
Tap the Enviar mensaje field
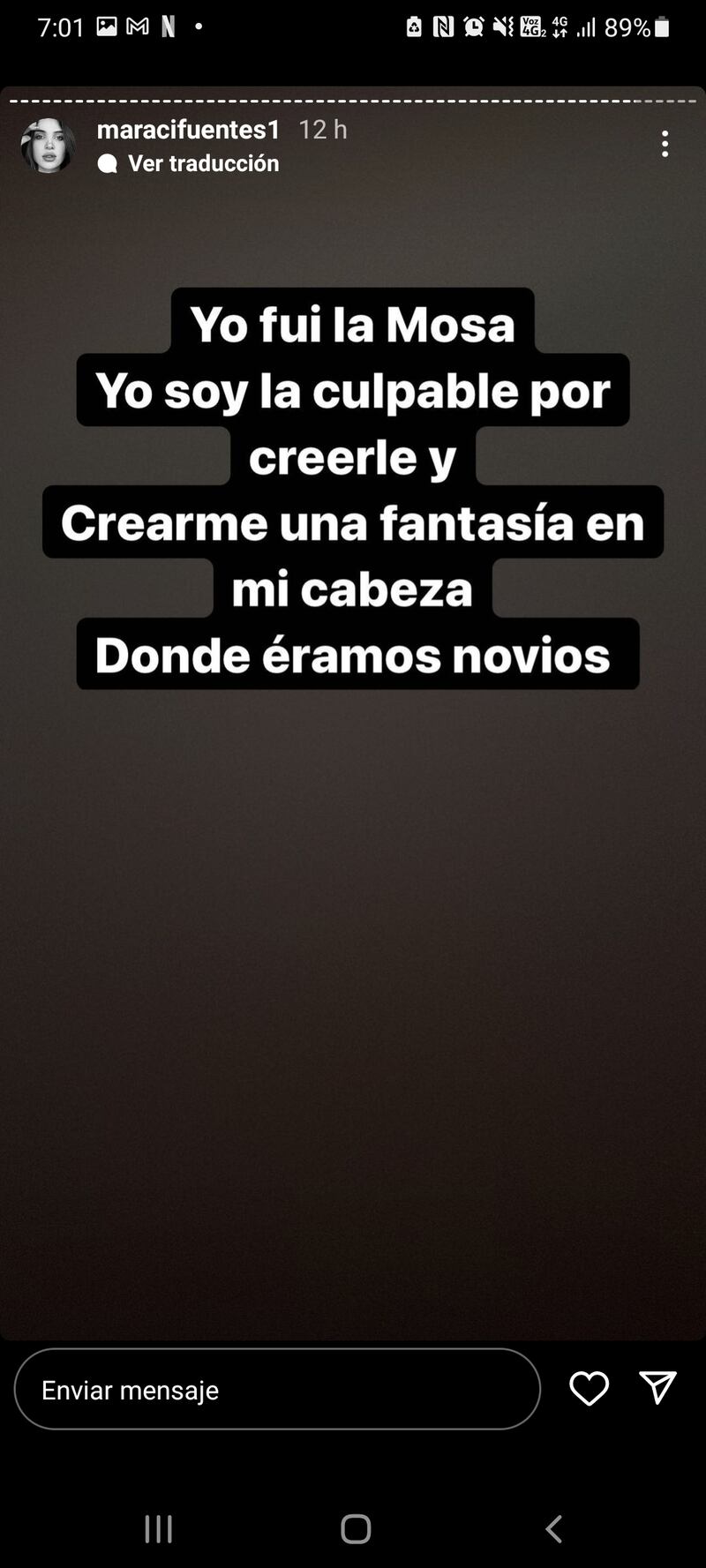point(276,1390)
